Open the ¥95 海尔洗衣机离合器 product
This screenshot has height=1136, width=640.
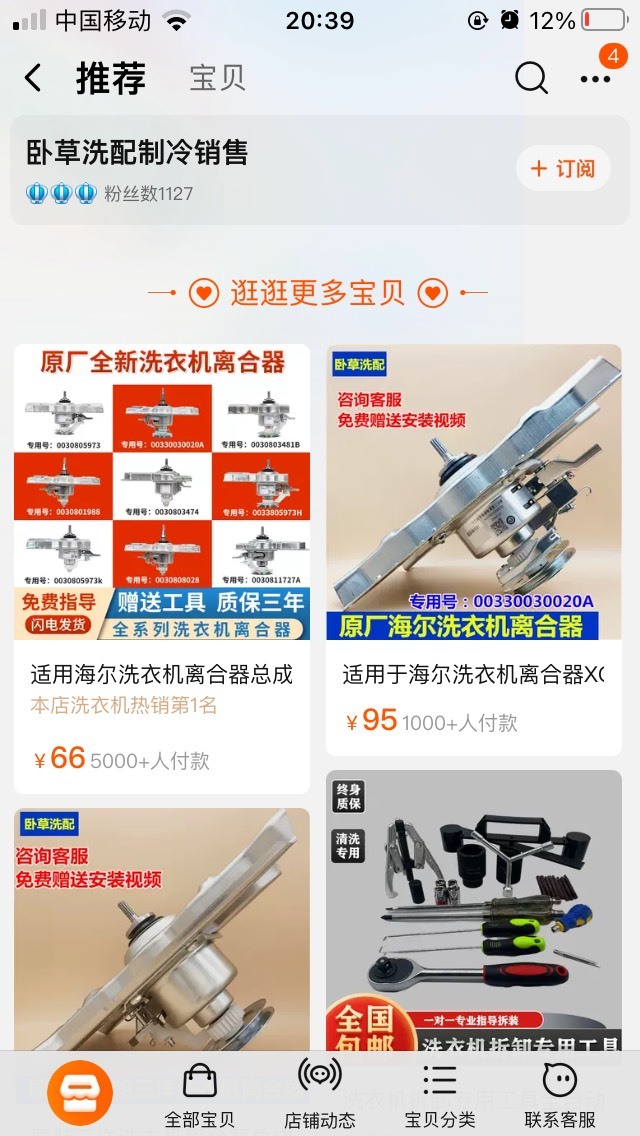pyautogui.click(x=474, y=550)
